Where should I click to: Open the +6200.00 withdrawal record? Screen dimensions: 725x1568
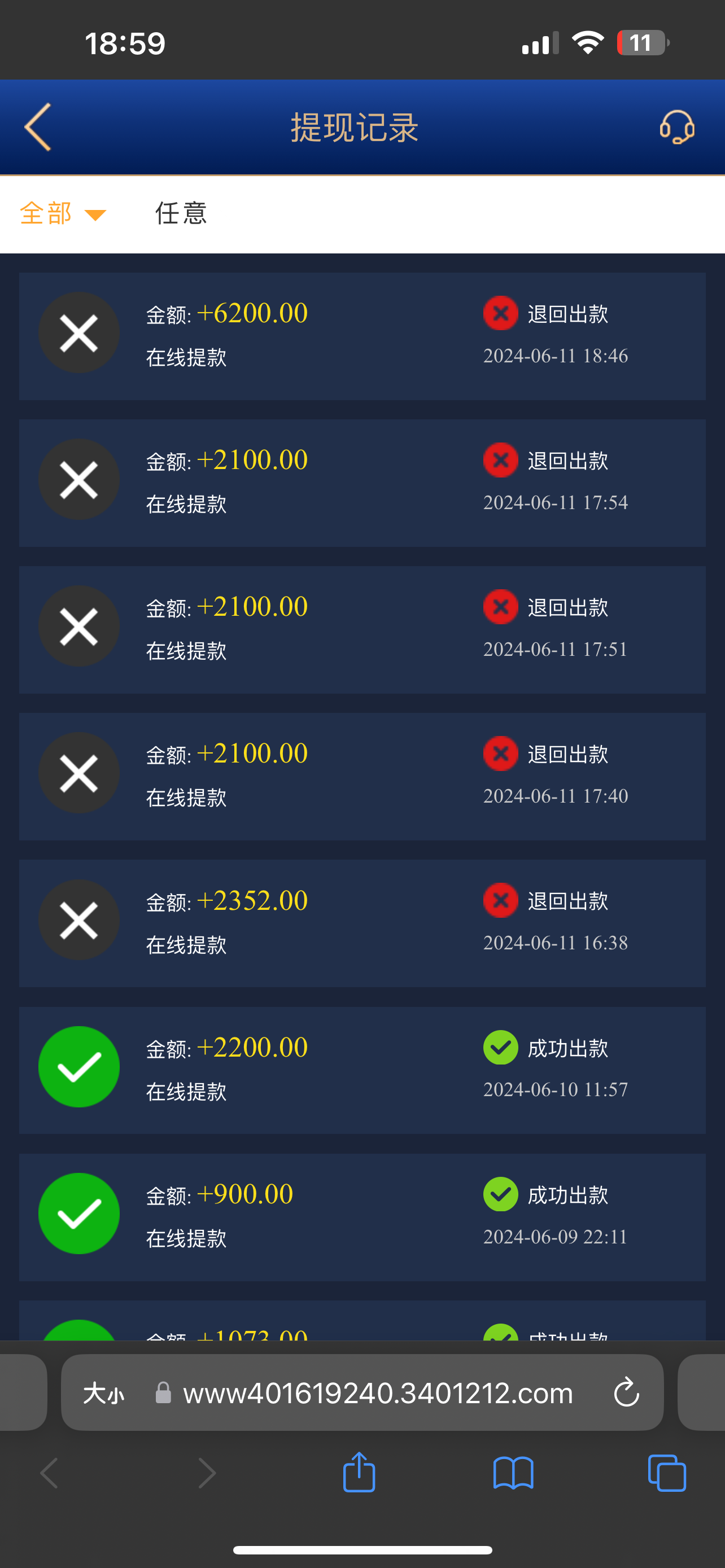362,336
